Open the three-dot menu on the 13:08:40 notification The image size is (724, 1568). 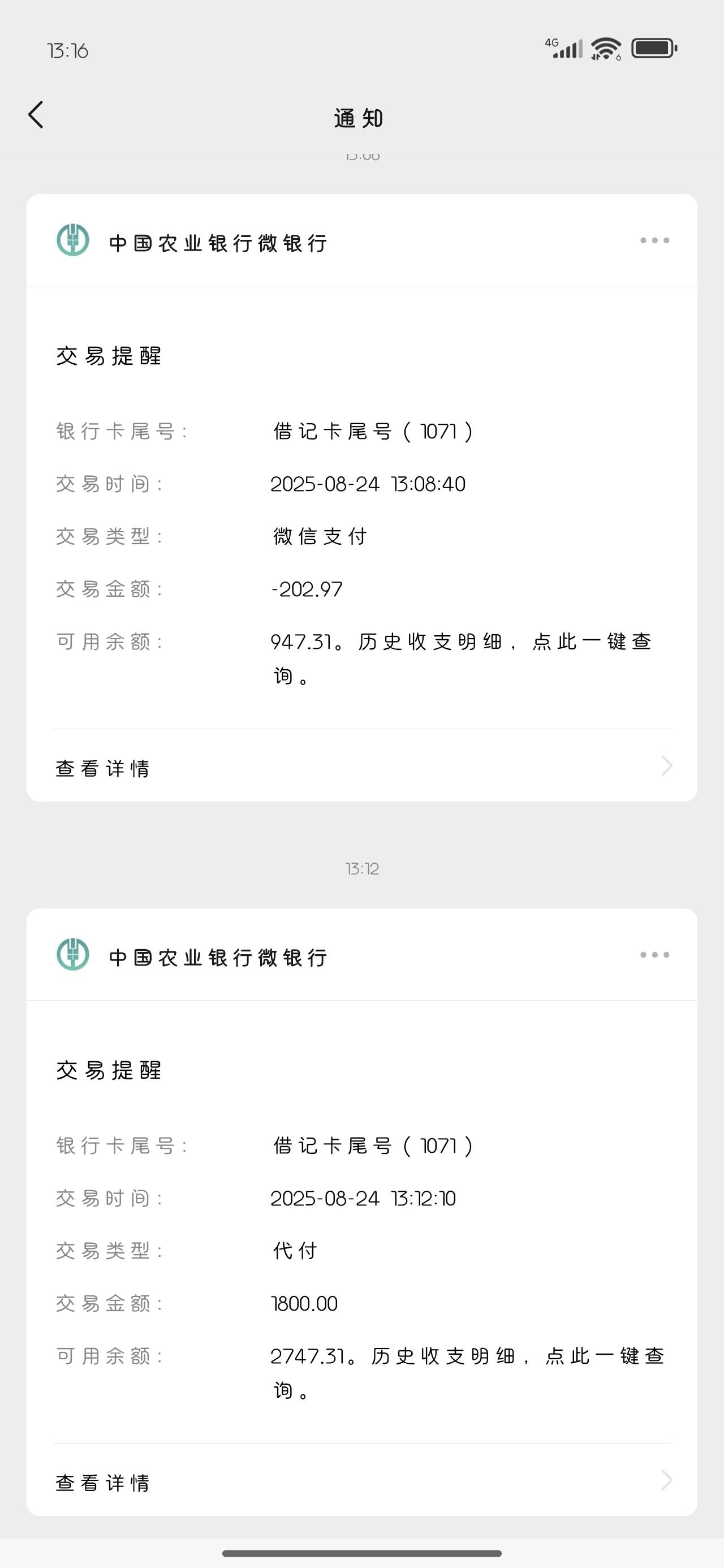tap(654, 240)
